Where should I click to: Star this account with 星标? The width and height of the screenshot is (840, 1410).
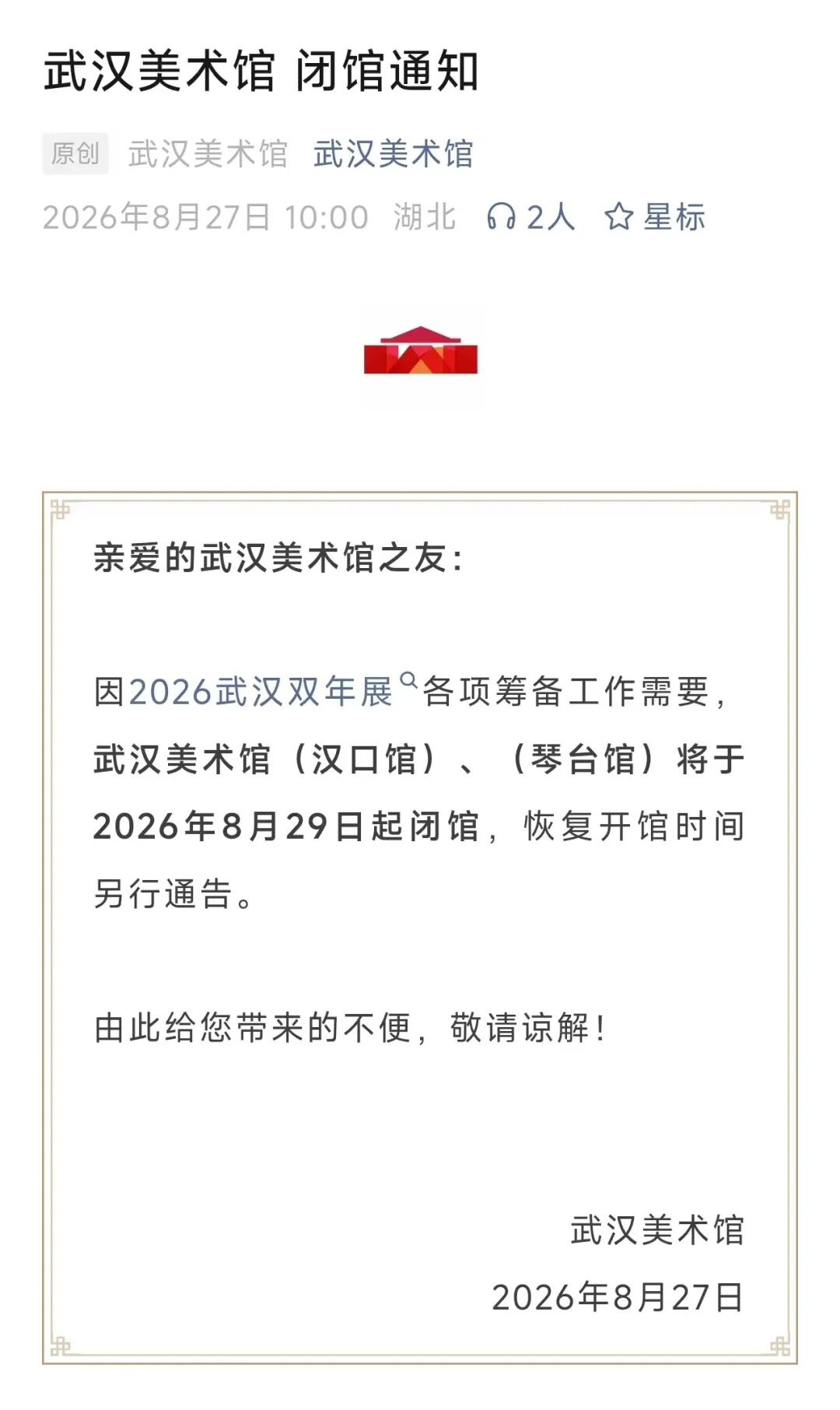(x=655, y=217)
